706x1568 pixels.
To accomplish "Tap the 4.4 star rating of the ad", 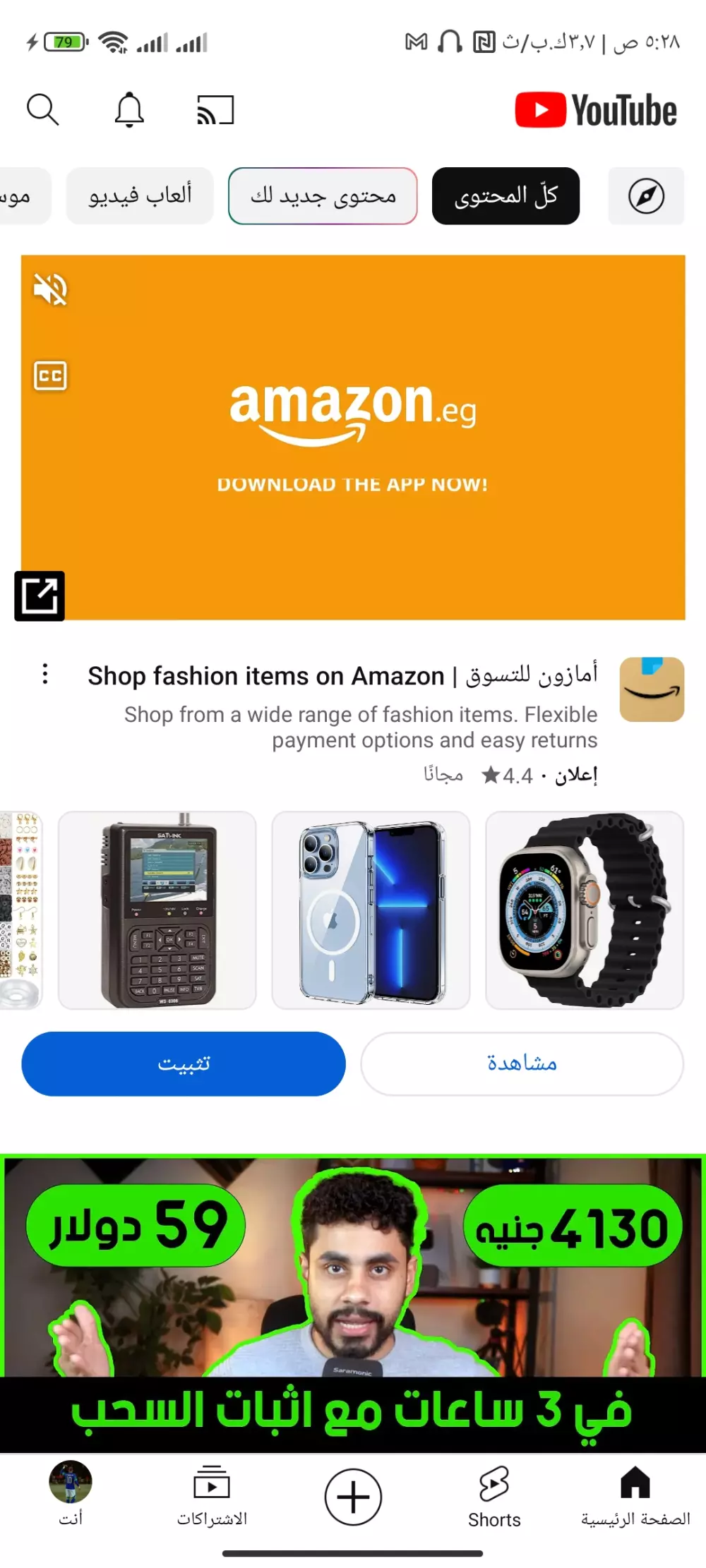I will [x=512, y=774].
